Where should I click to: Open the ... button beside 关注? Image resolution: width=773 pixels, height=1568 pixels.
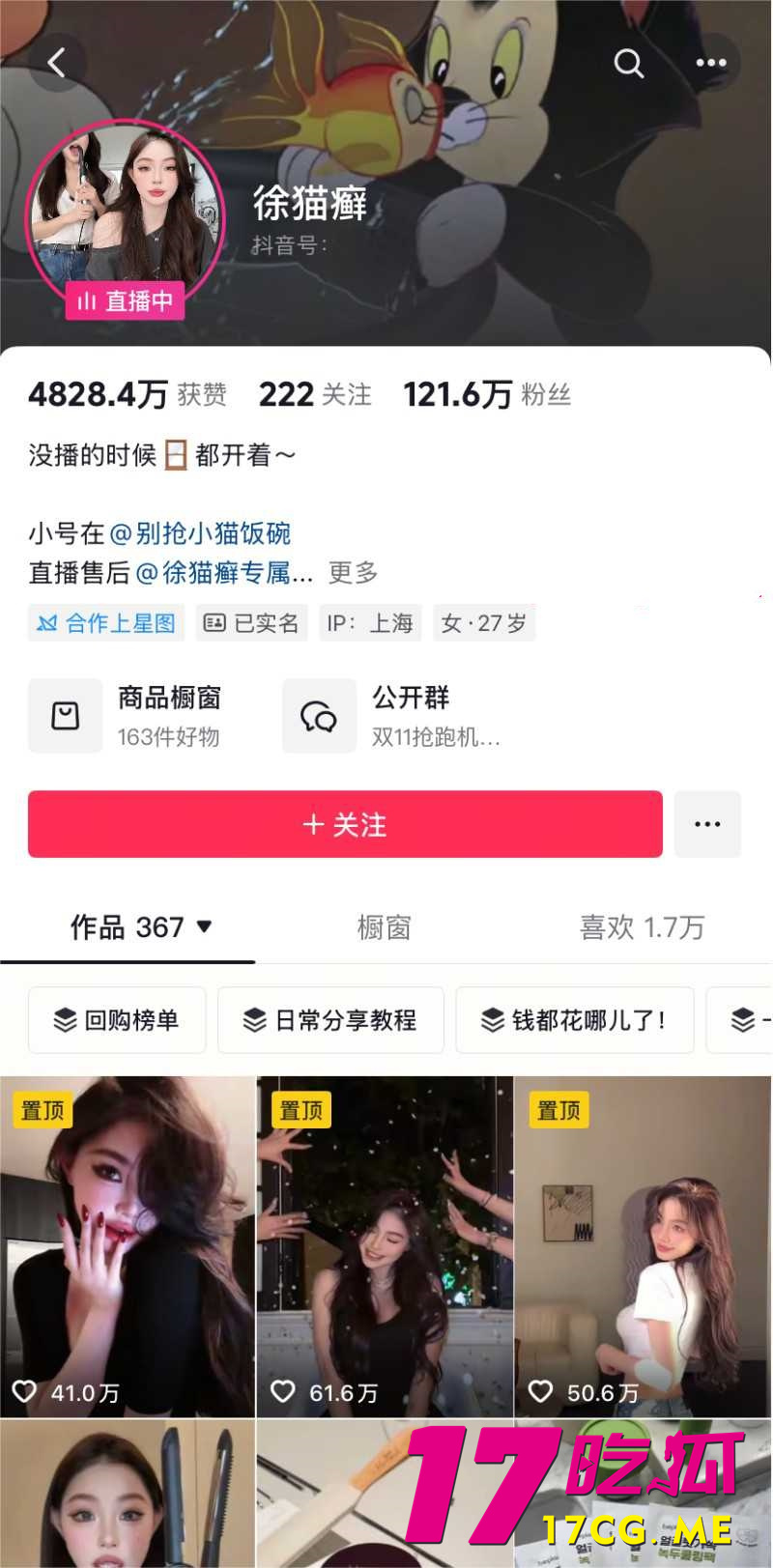click(x=708, y=824)
